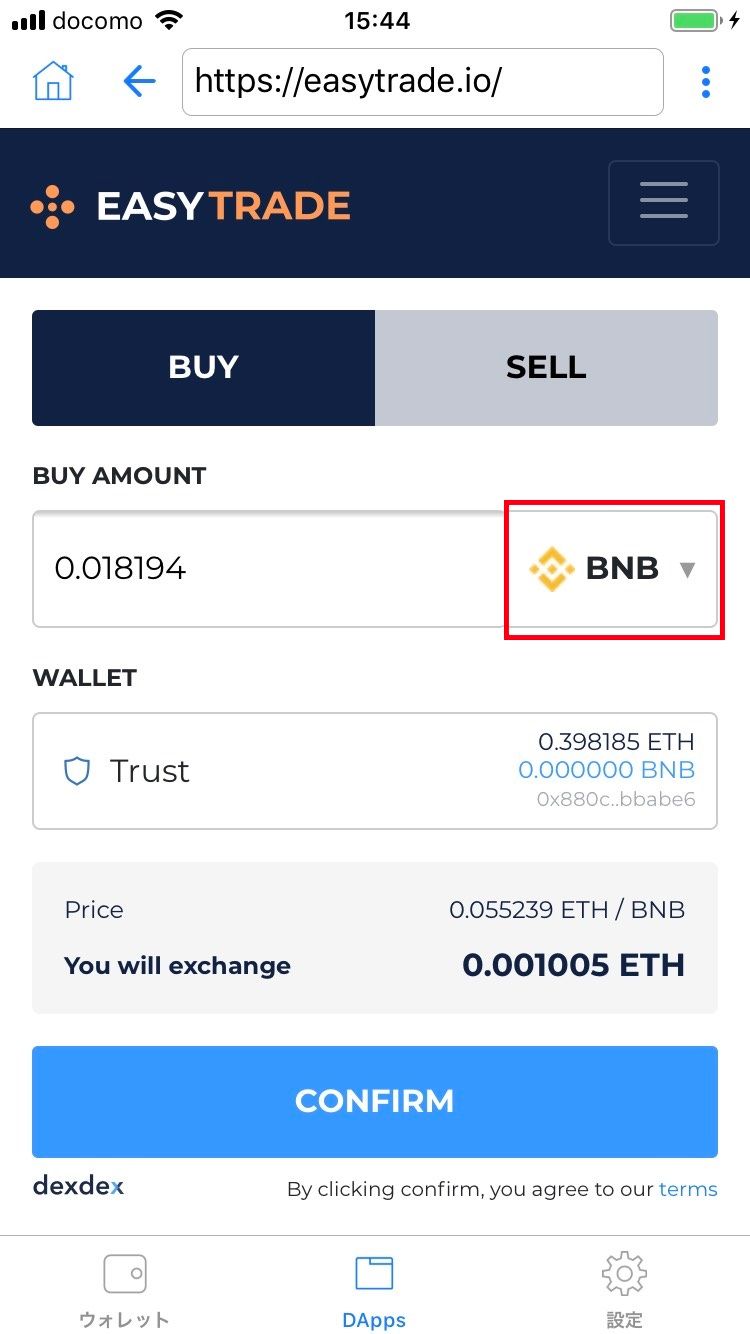Screen dimensions: 750x1334
Task: Open the DApps tab
Action: pyautogui.click(x=374, y=1290)
